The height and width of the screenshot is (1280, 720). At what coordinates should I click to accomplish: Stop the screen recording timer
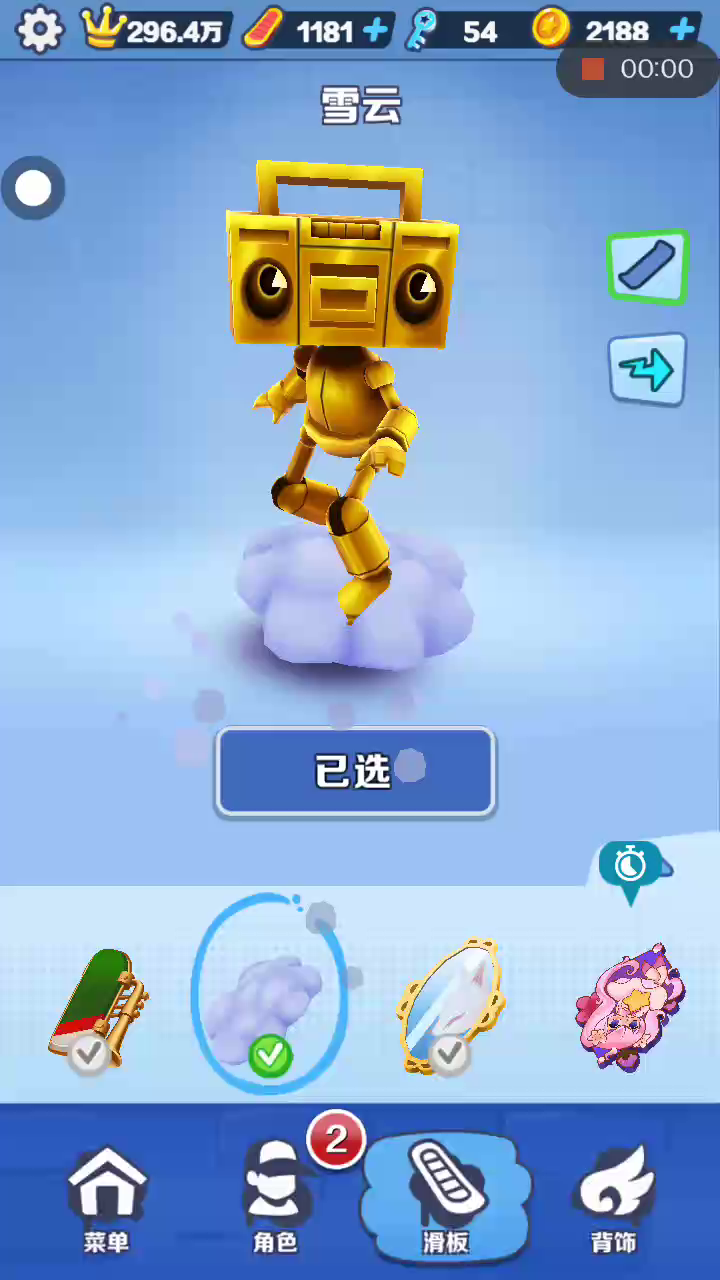594,69
